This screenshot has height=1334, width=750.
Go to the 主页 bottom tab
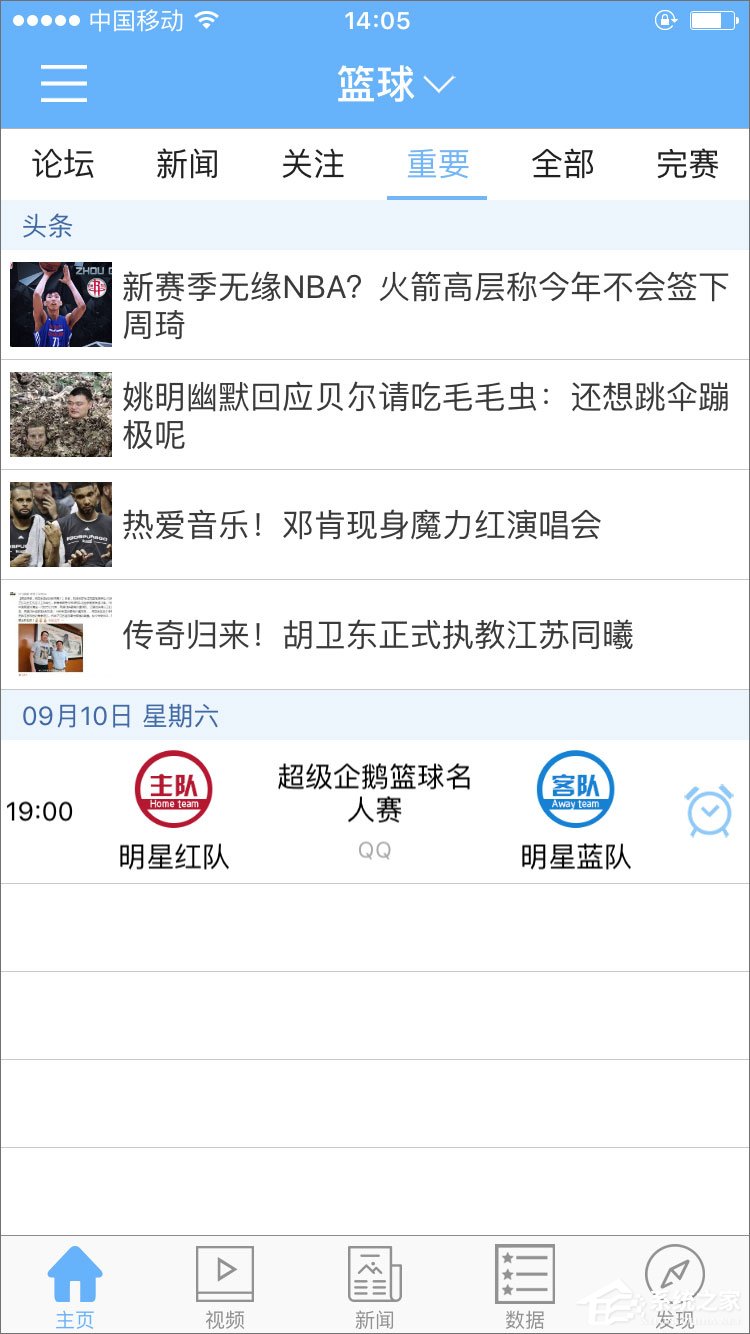pos(75,1285)
